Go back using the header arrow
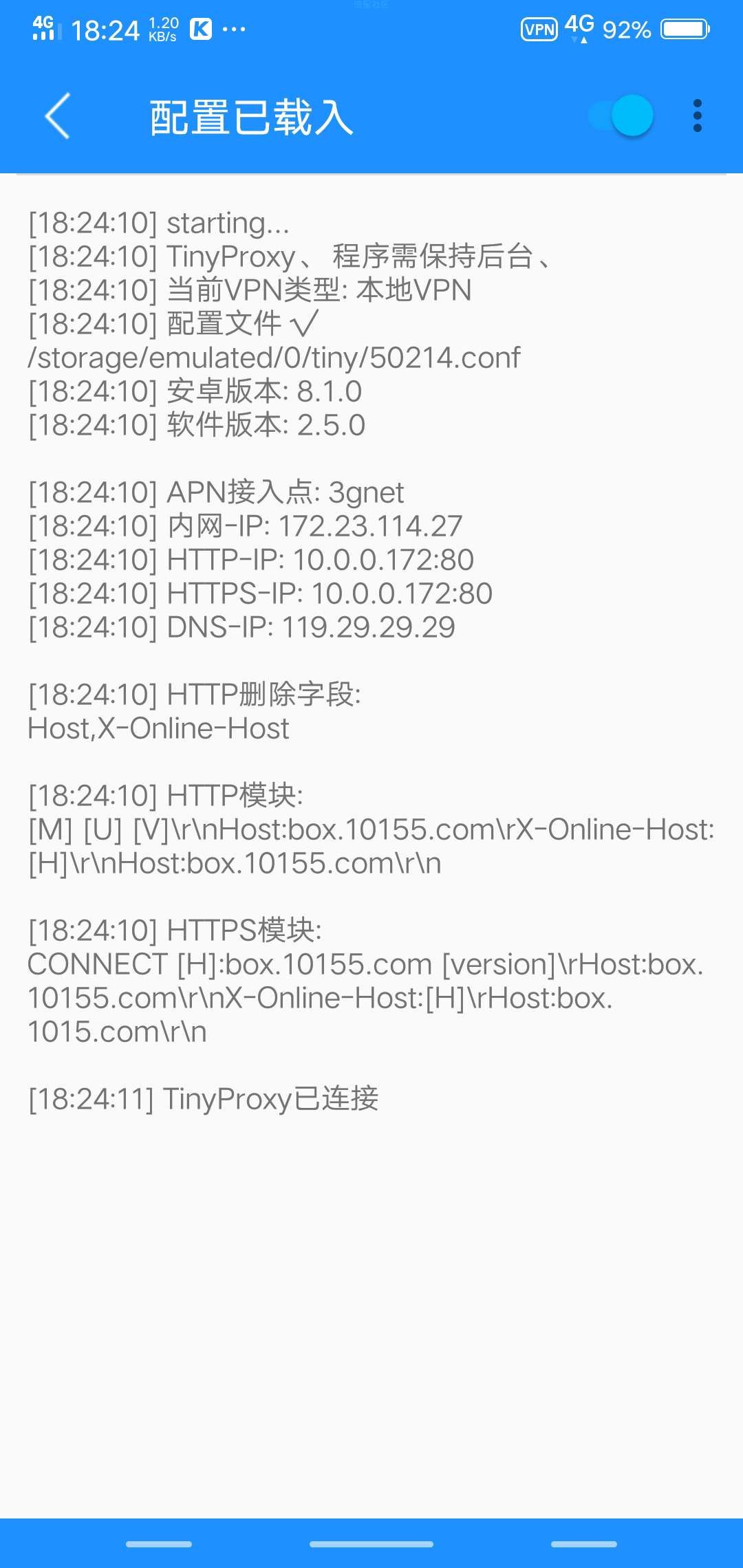This screenshot has width=743, height=1568. click(58, 116)
